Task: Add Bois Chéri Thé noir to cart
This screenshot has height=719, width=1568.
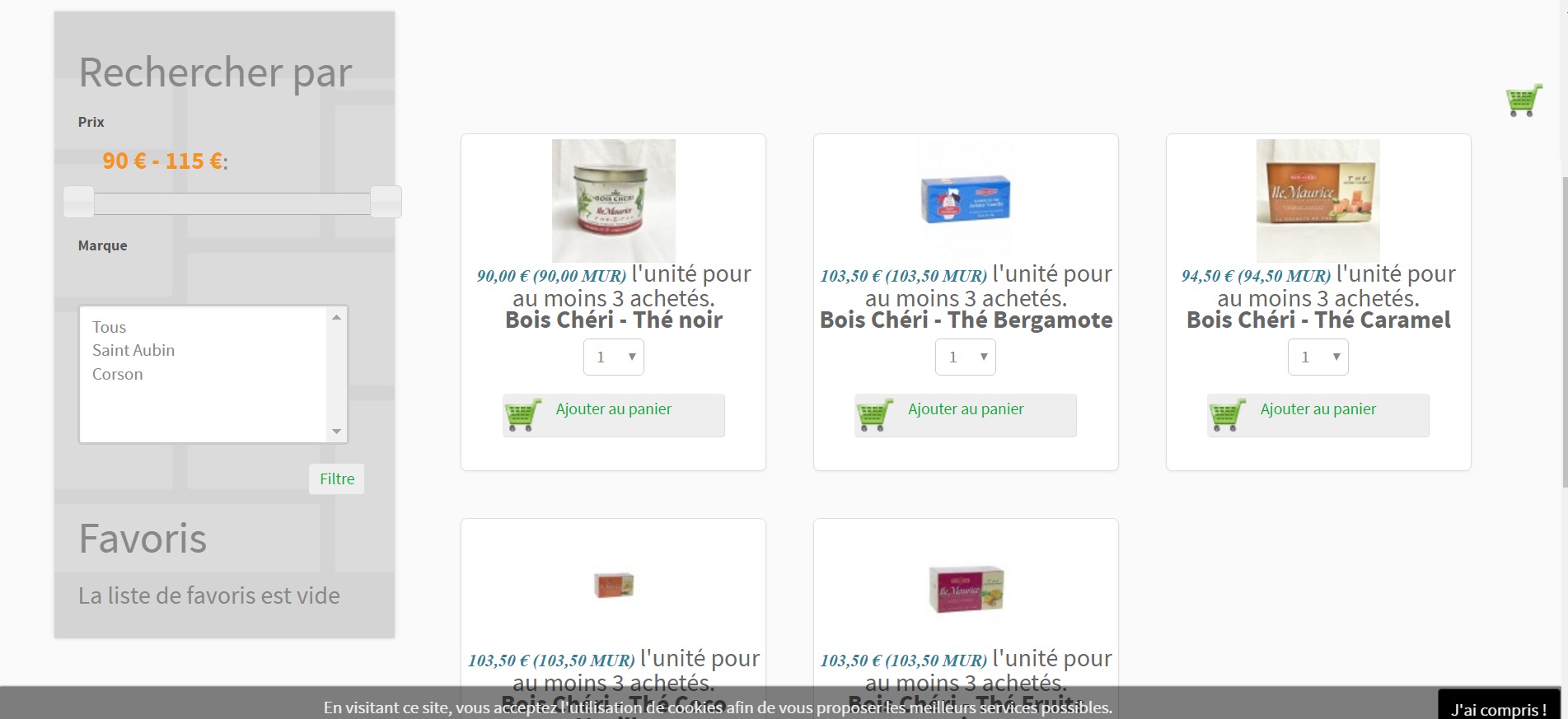Action: coord(613,414)
